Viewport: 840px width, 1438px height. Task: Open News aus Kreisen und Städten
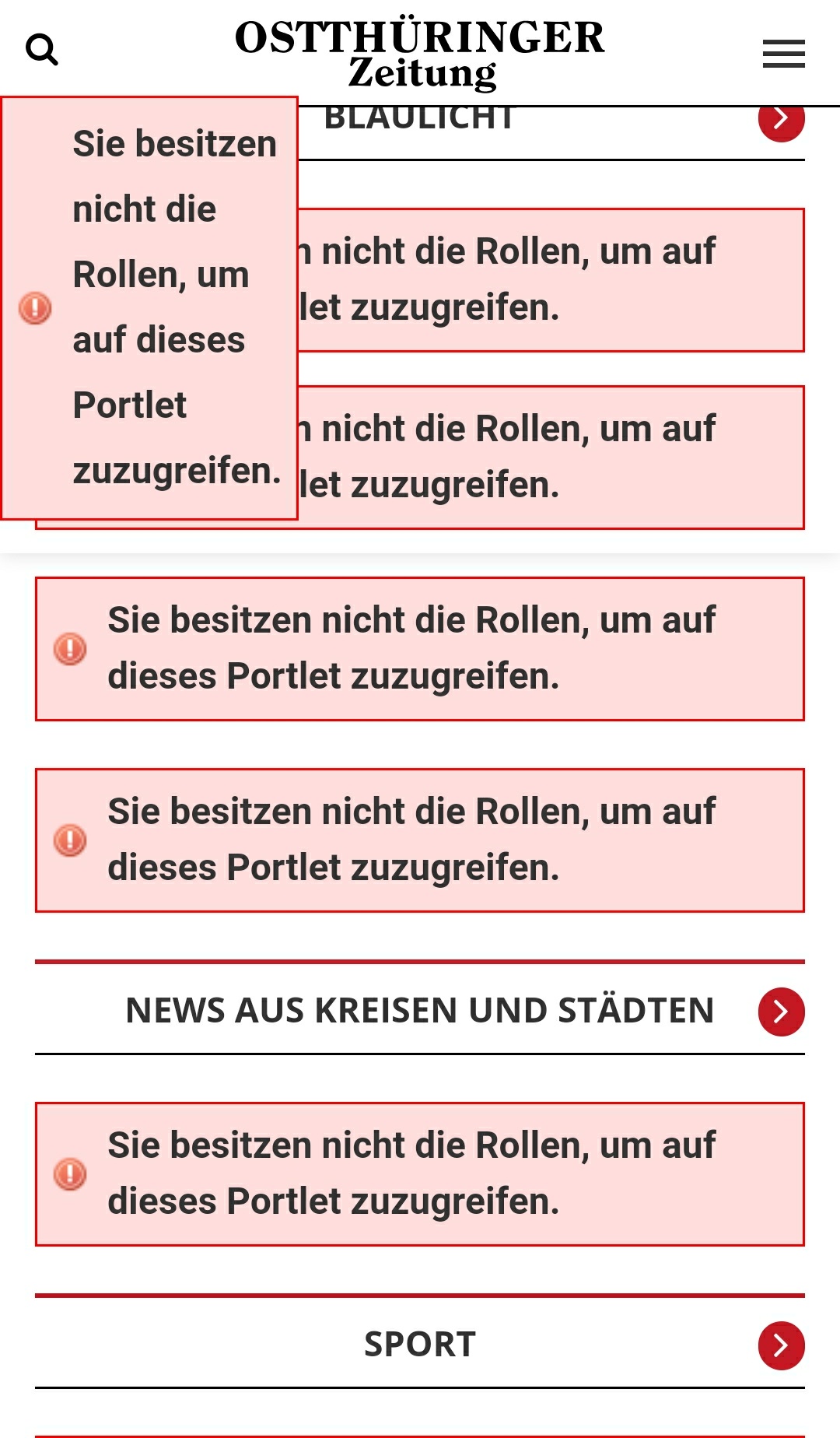click(x=781, y=1012)
